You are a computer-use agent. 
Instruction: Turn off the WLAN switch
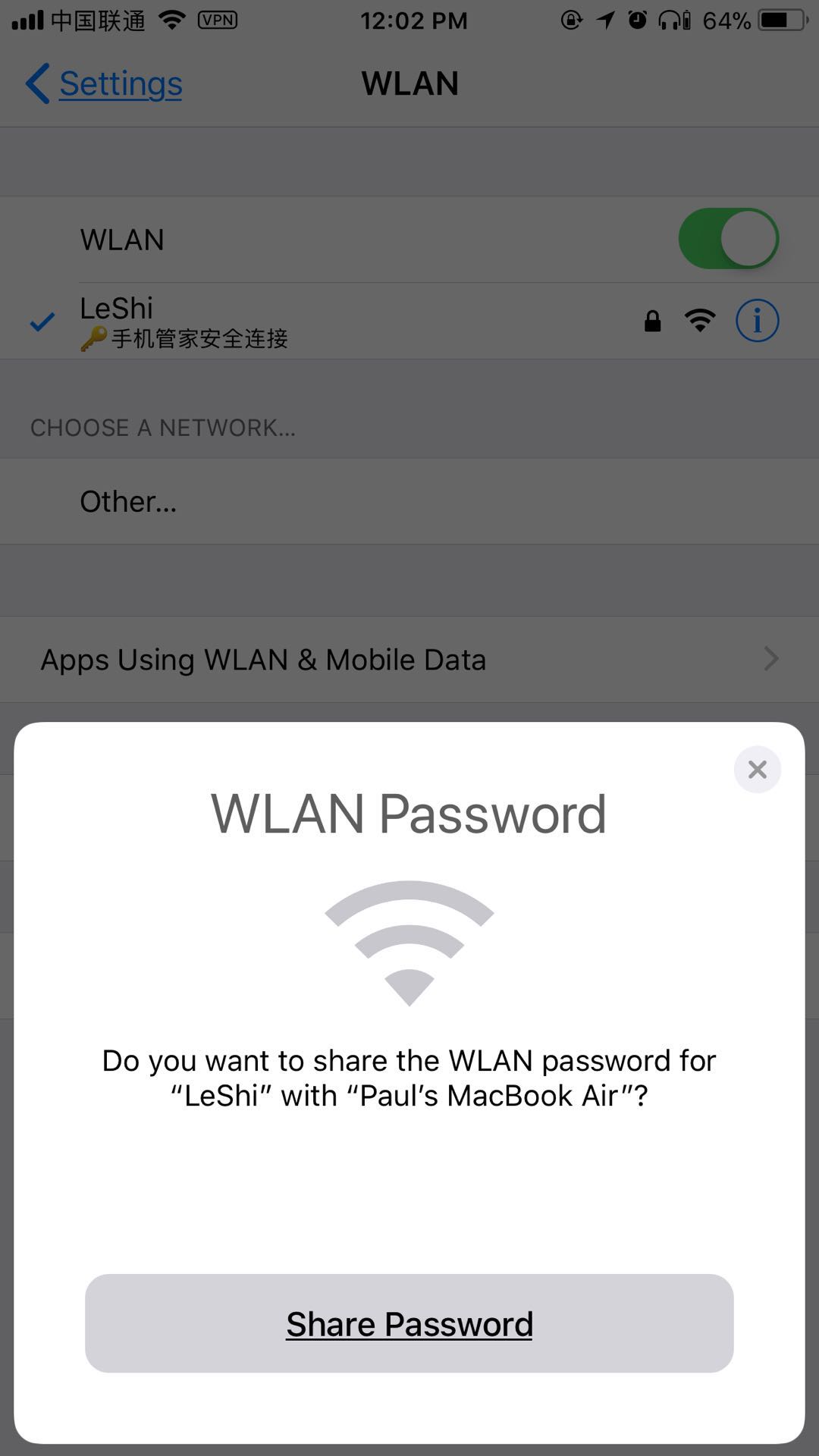(x=728, y=239)
